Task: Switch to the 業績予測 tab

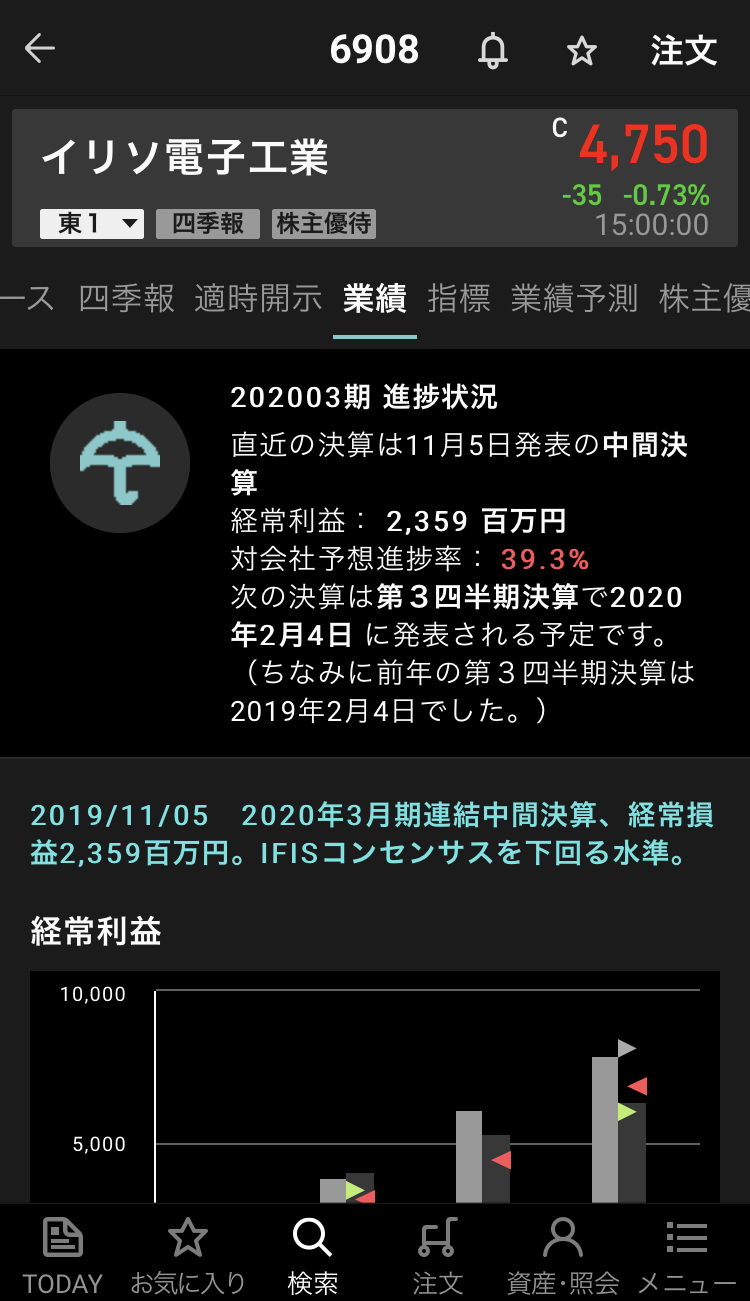Action: tap(574, 298)
